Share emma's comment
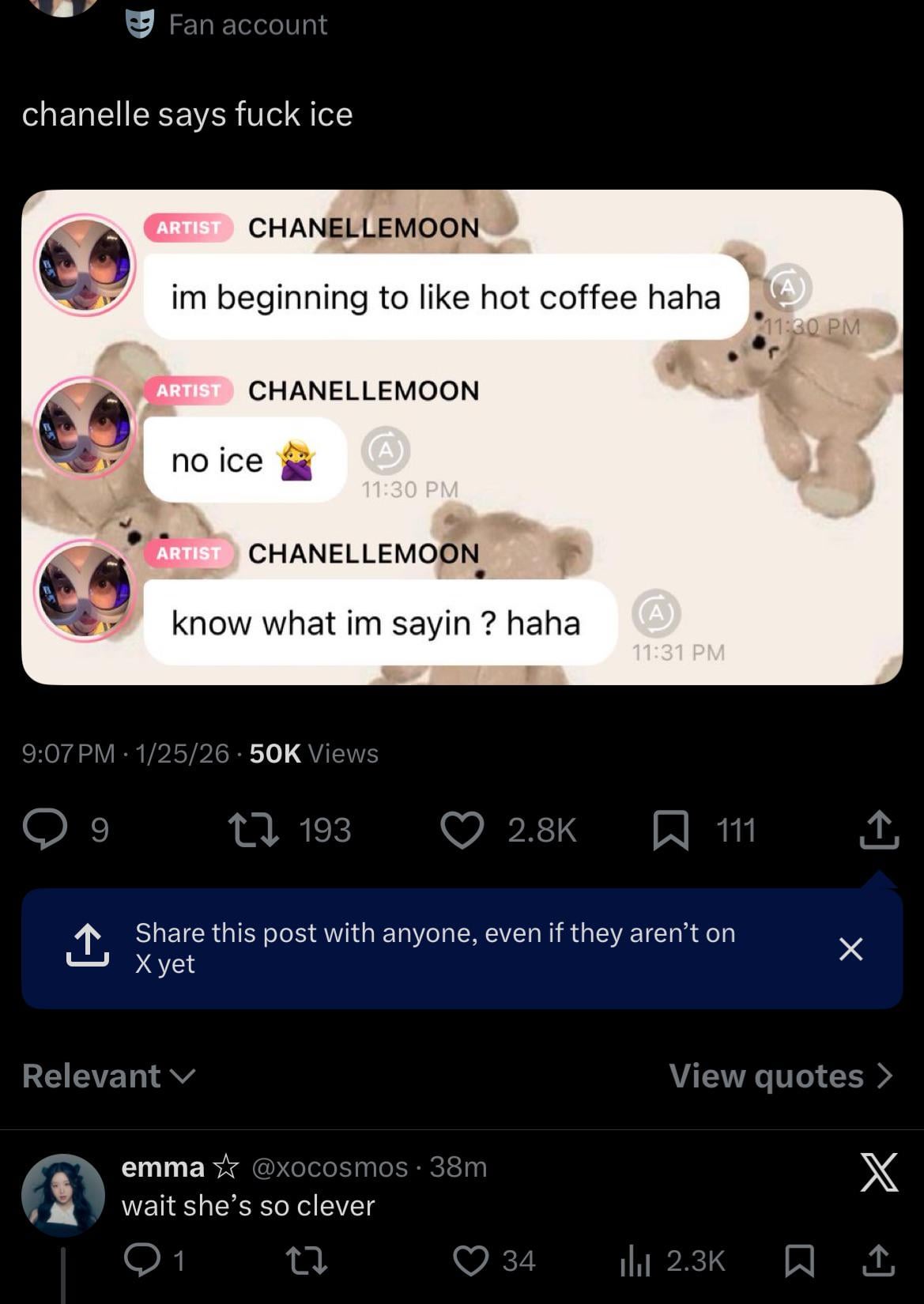924x1304 pixels. pyautogui.click(x=878, y=1261)
